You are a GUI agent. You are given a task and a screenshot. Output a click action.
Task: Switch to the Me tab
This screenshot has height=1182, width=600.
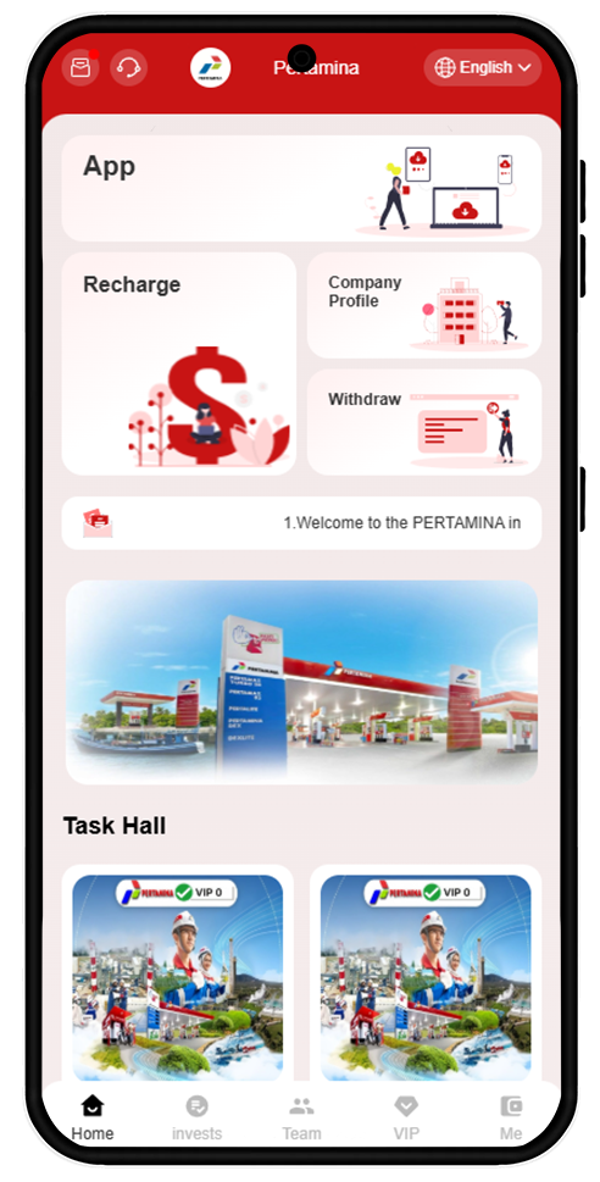coord(511,1118)
